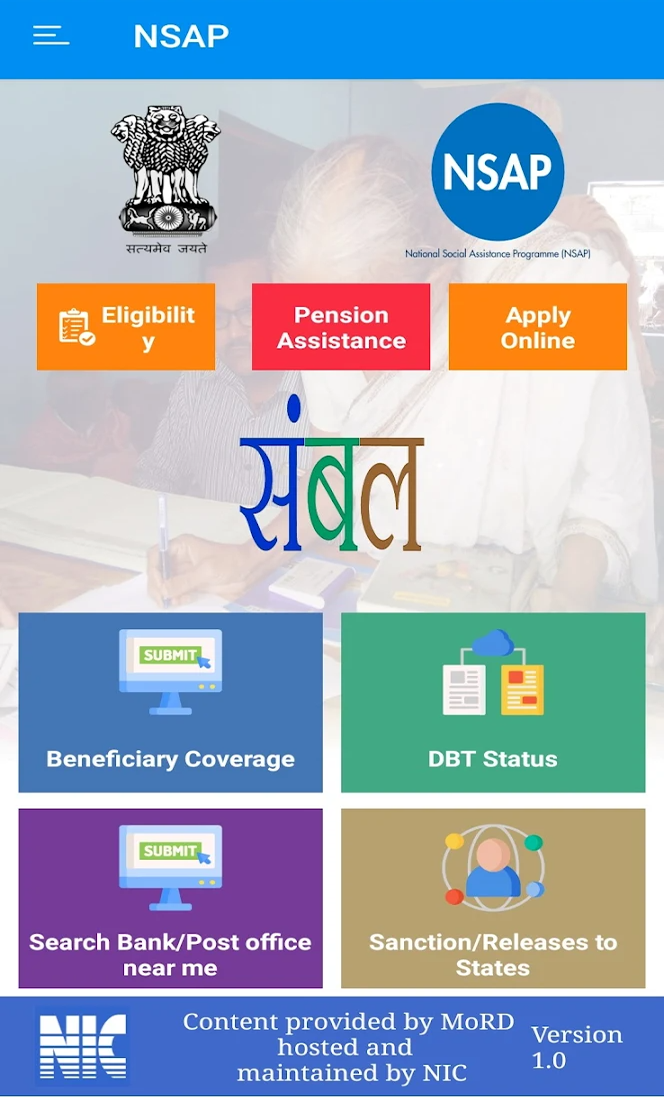The image size is (664, 1100).
Task: Tap the Eligibility button
Action: coord(126,327)
